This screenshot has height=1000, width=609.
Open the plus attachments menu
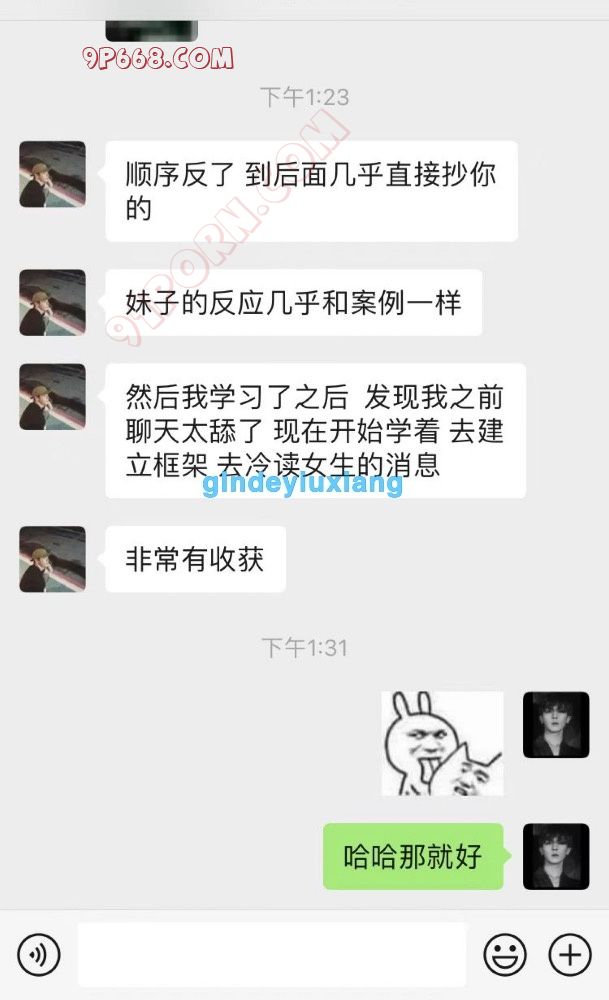pyautogui.click(x=570, y=955)
